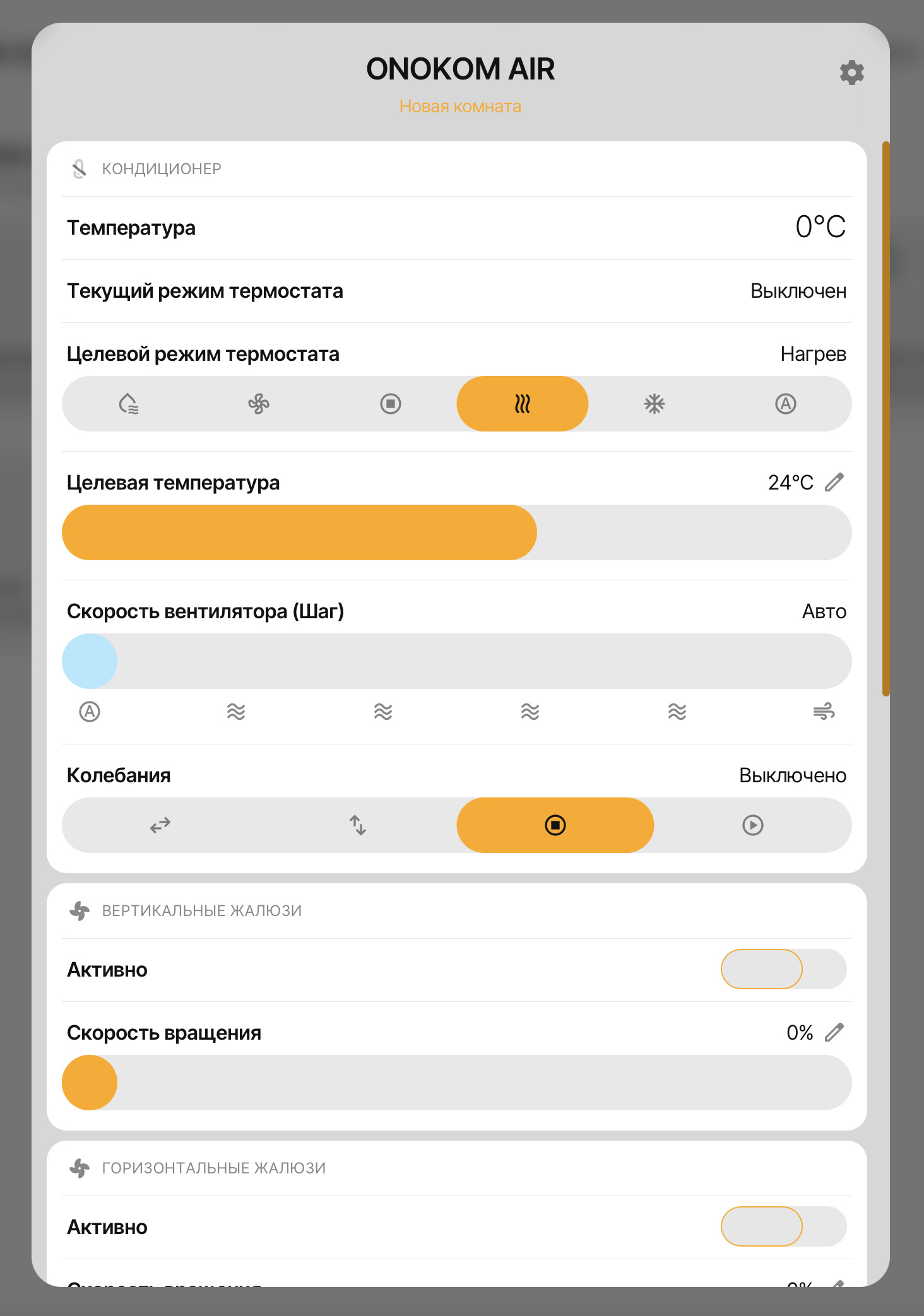Select auto thermostat mode

[x=785, y=404]
